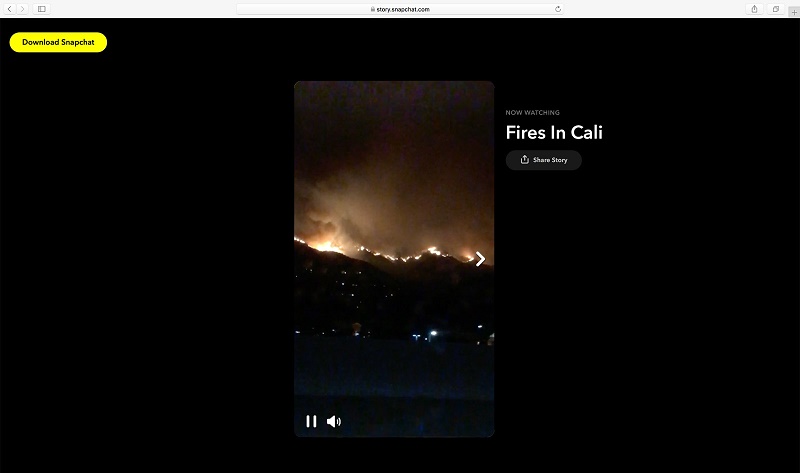Mute the story audio
This screenshot has width=800, height=473.
click(x=334, y=421)
